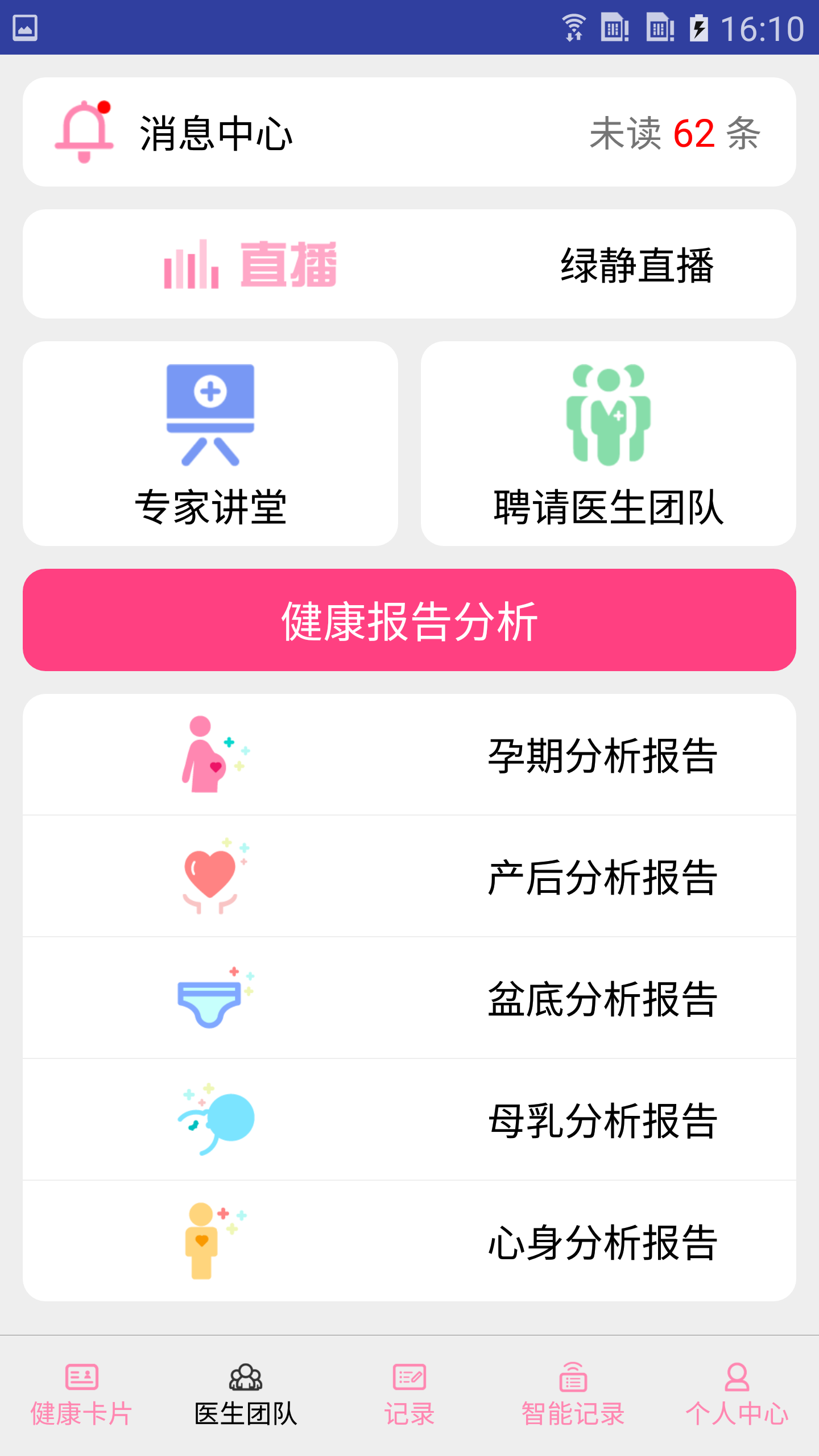819x1456 pixels.
Task: Select 心身分析报告
Action: click(409, 1242)
